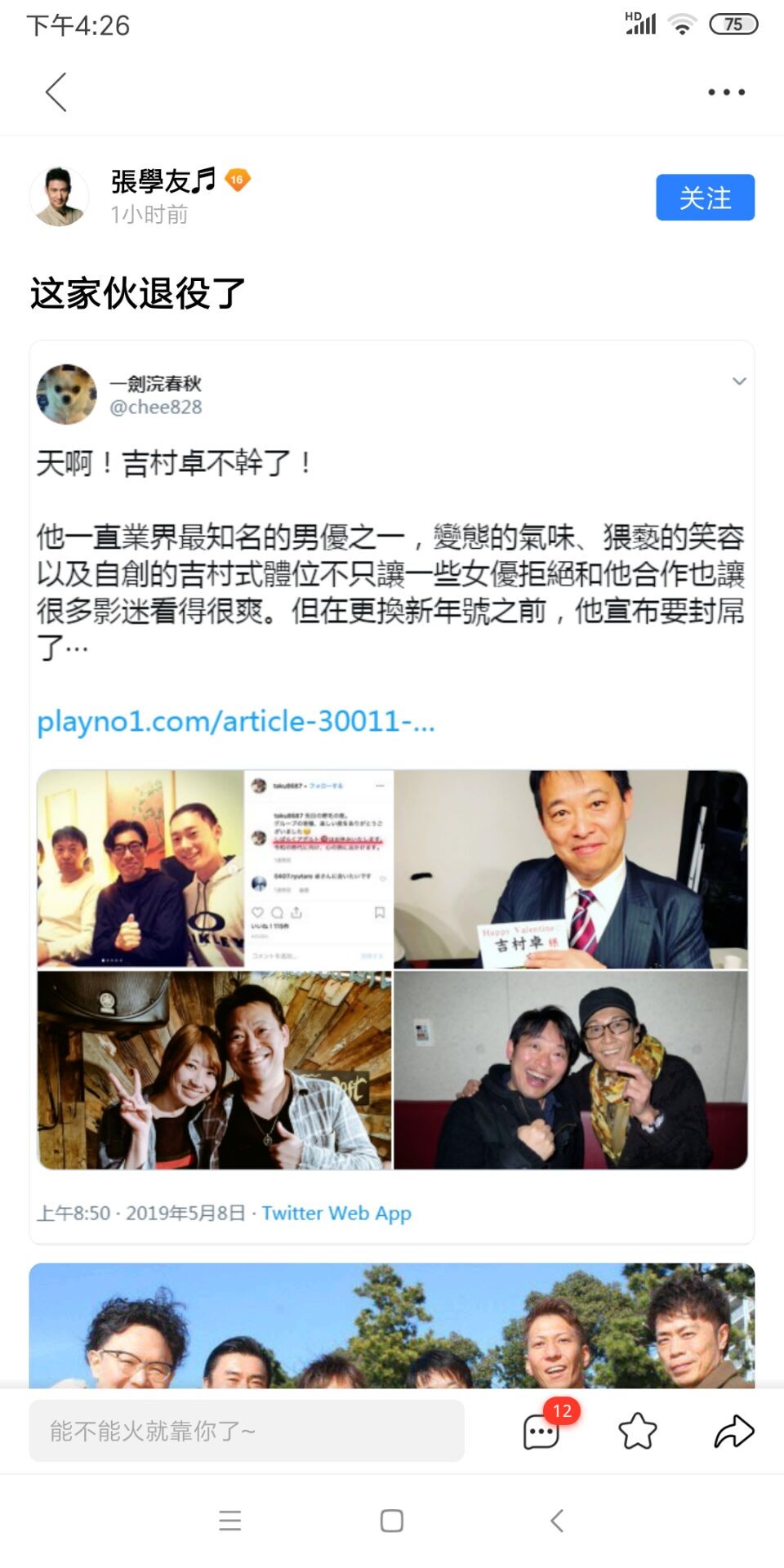Tap the comment input field
Image resolution: width=784 pixels, height=1568 pixels.
point(247,1431)
